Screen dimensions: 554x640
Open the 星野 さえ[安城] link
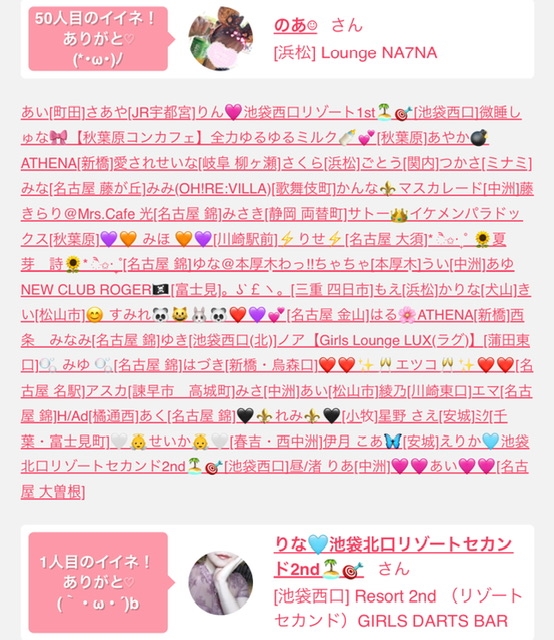point(425,417)
